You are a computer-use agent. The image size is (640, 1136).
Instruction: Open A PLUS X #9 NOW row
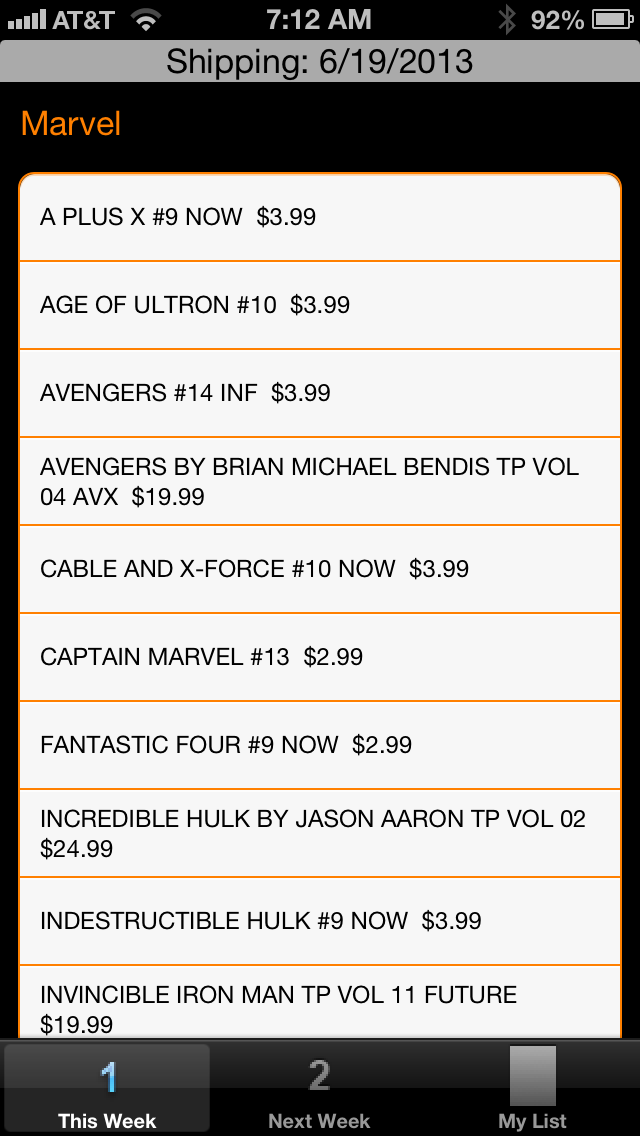[x=320, y=217]
